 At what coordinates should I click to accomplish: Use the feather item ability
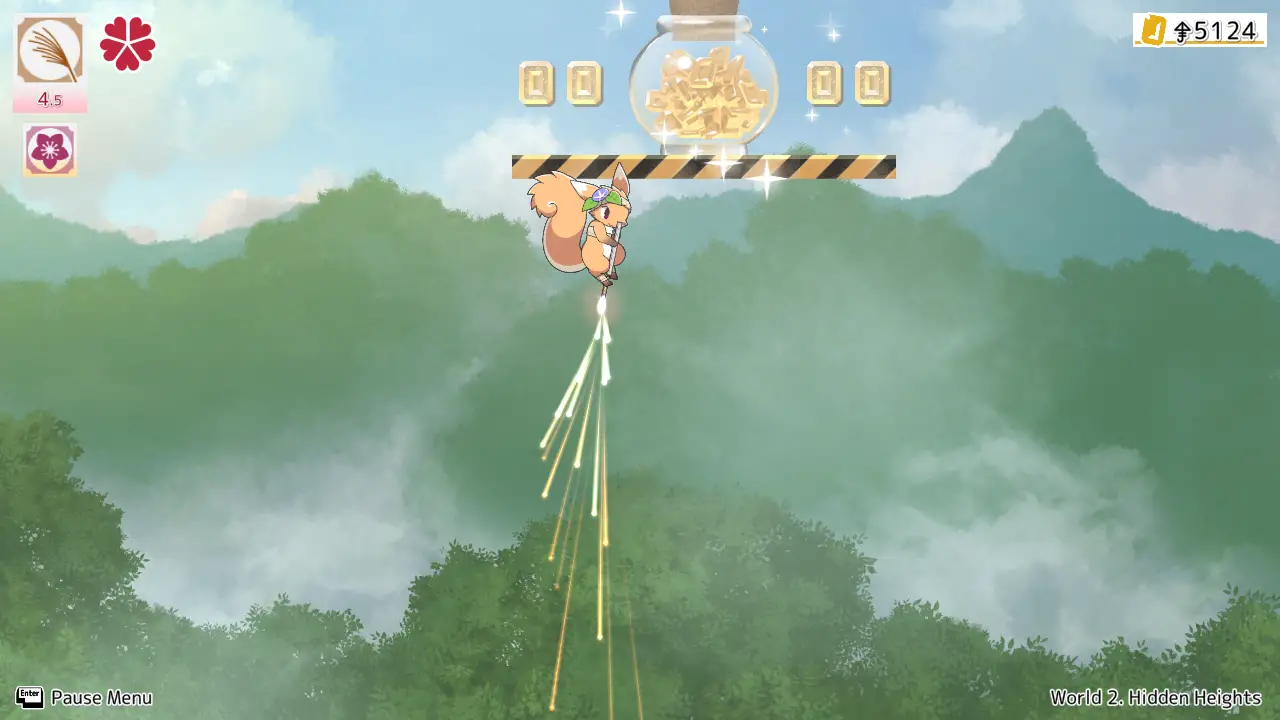(x=49, y=51)
